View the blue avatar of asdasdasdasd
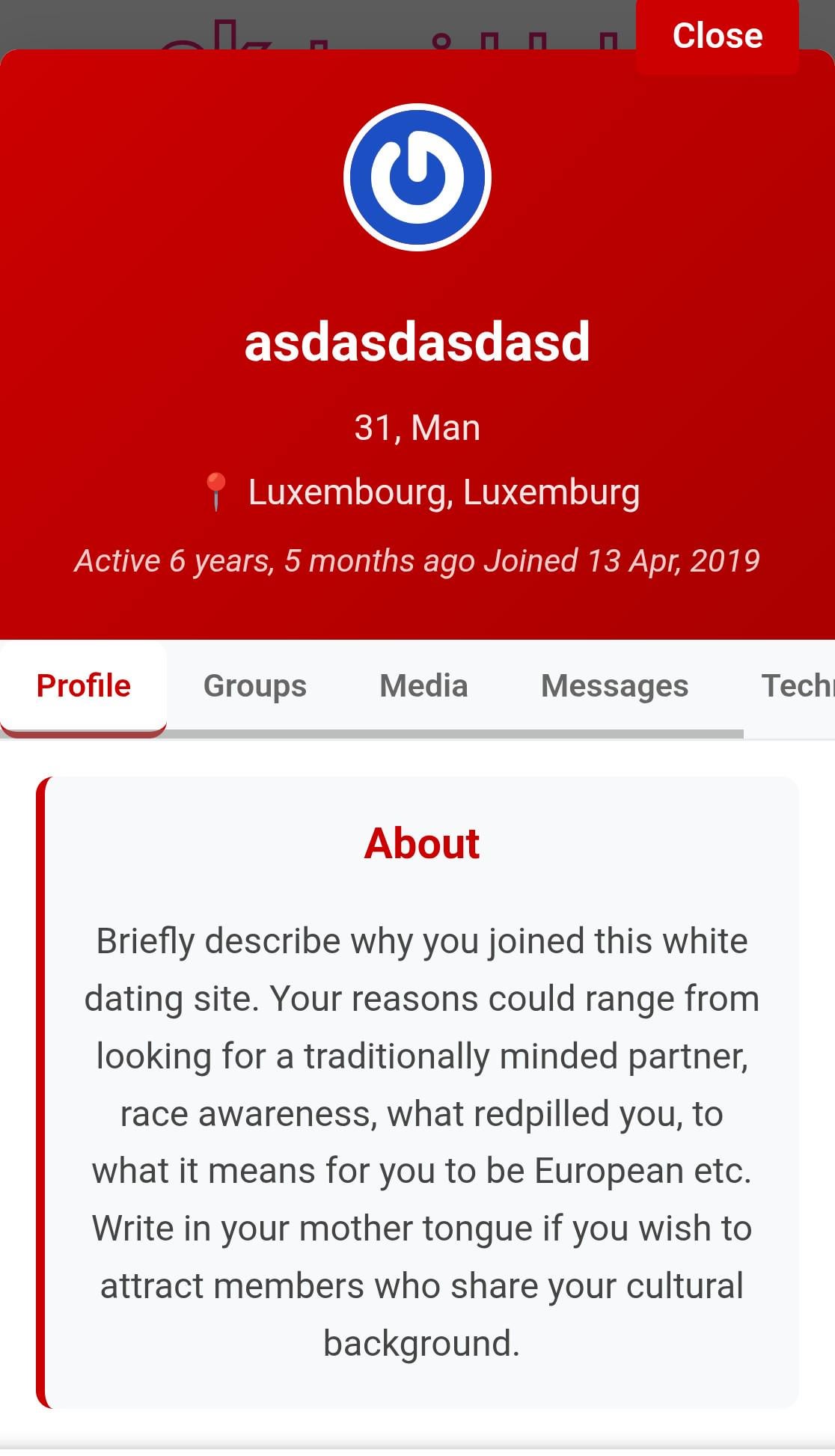Screen dimensions: 835x1456 (x=417, y=177)
